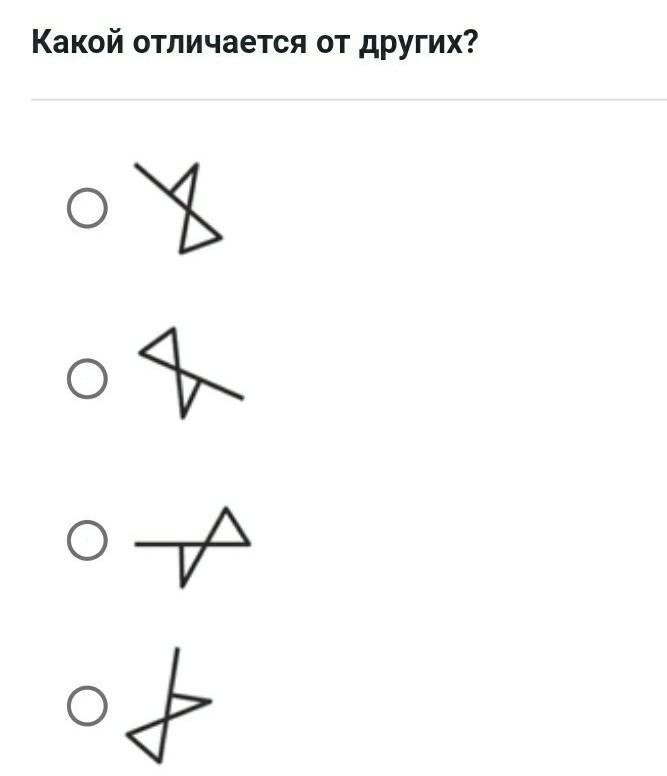Choose the second figure's radio button
The width and height of the screenshot is (667, 776).
point(87,378)
